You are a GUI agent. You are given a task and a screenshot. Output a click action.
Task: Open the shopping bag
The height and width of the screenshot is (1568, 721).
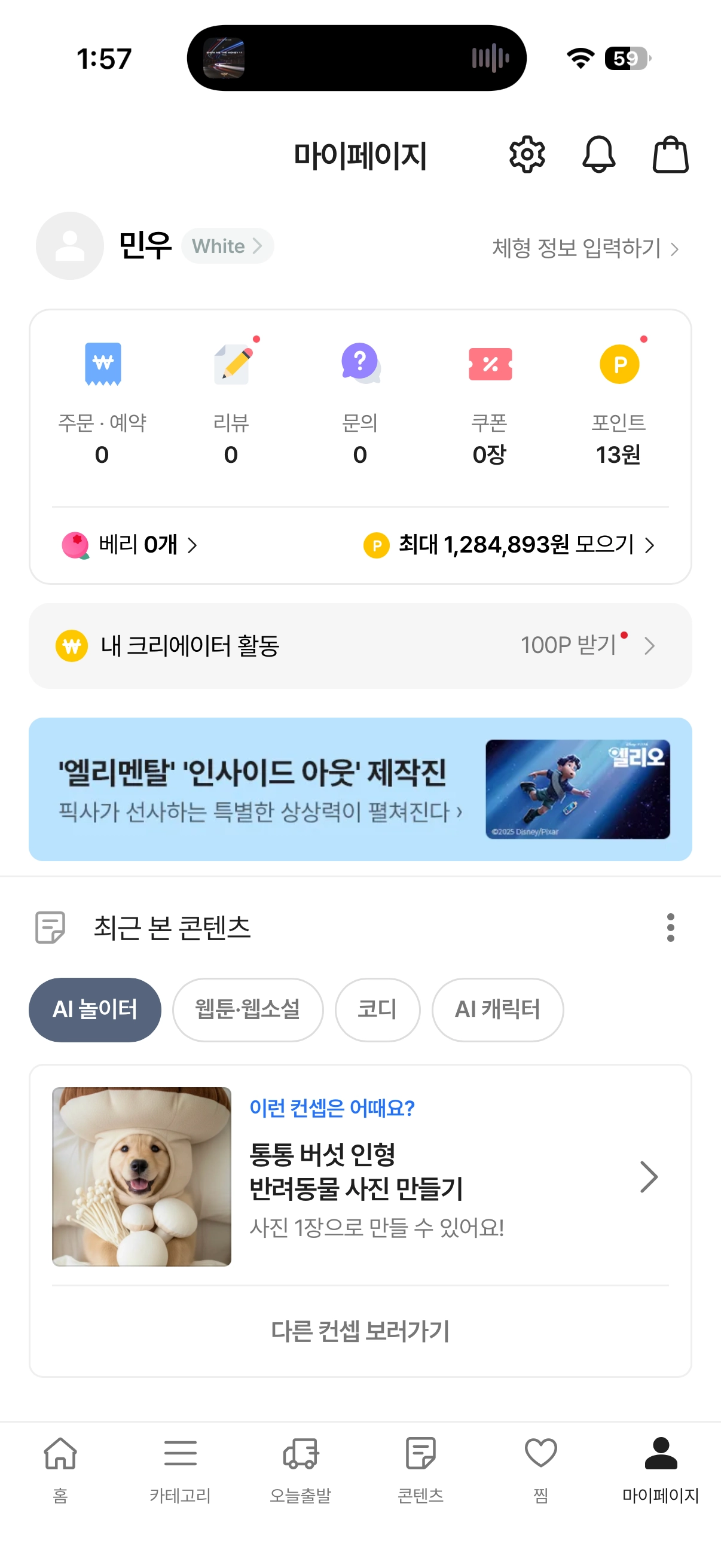tap(670, 155)
